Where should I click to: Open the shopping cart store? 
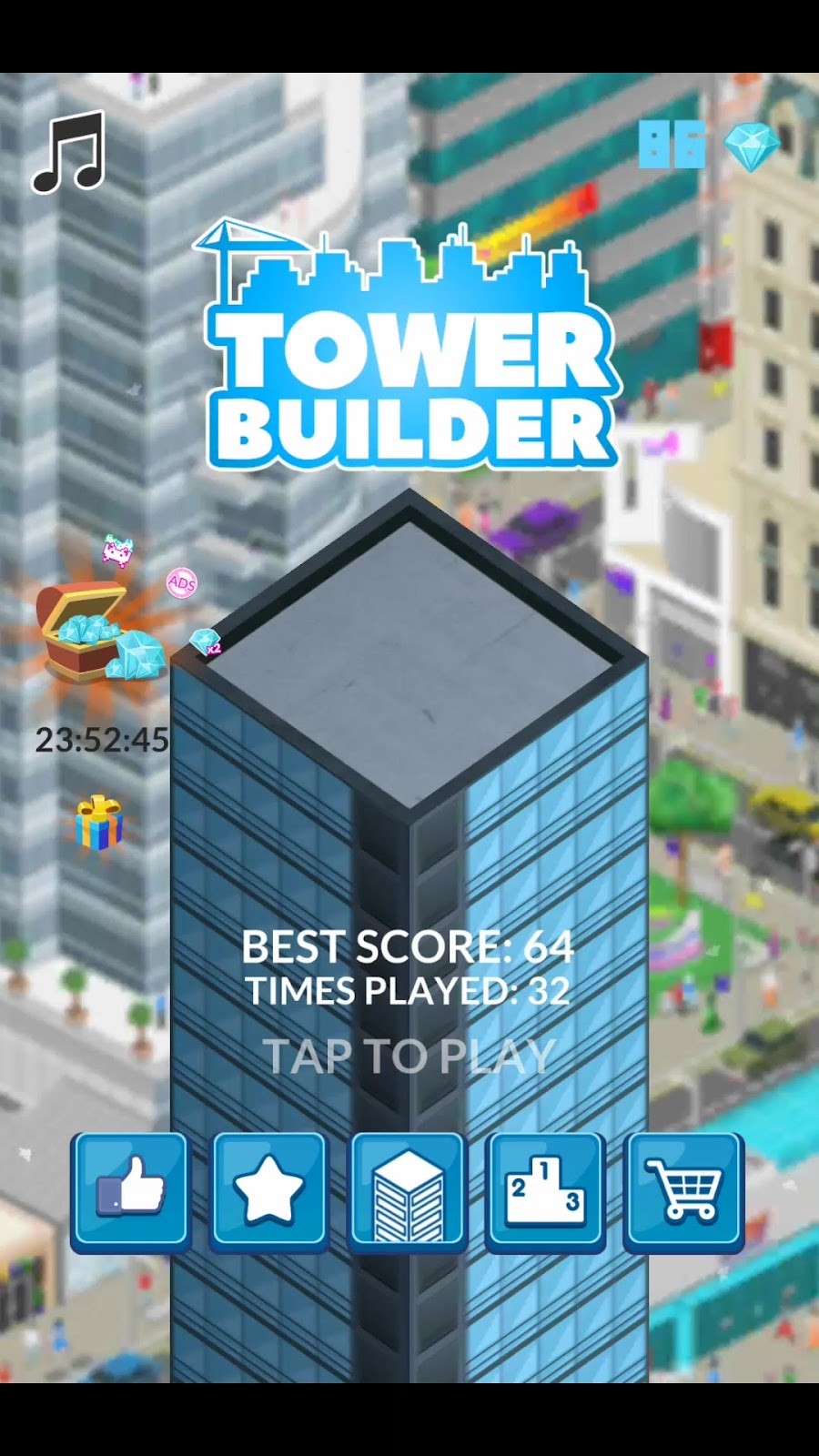pyautogui.click(x=683, y=1190)
